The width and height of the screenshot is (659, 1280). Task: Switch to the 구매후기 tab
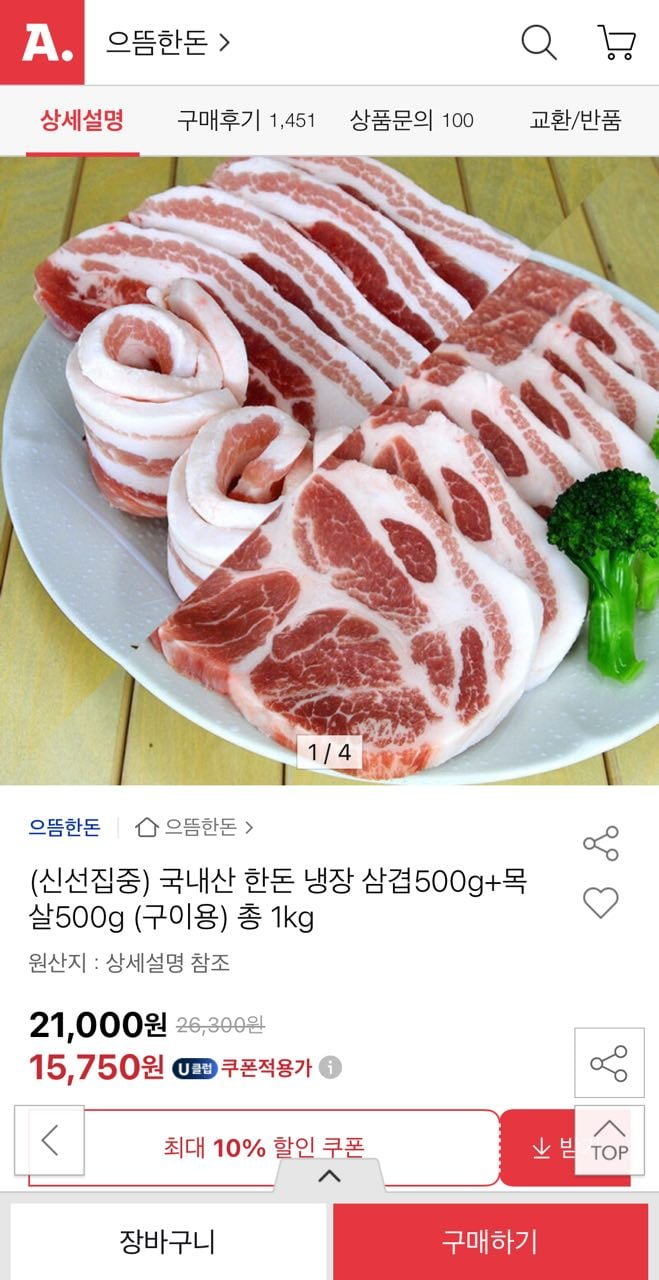click(245, 121)
